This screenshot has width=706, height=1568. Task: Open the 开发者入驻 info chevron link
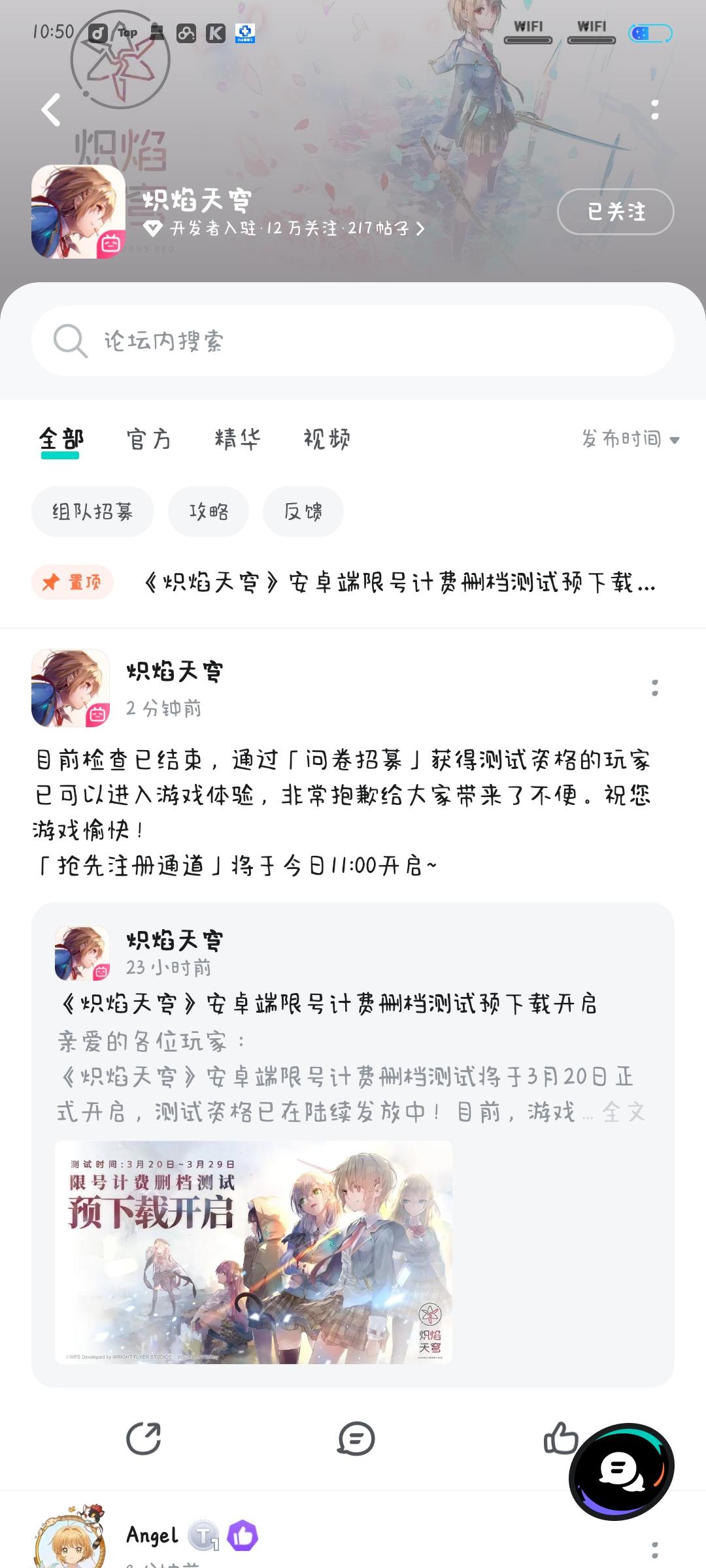[284, 228]
